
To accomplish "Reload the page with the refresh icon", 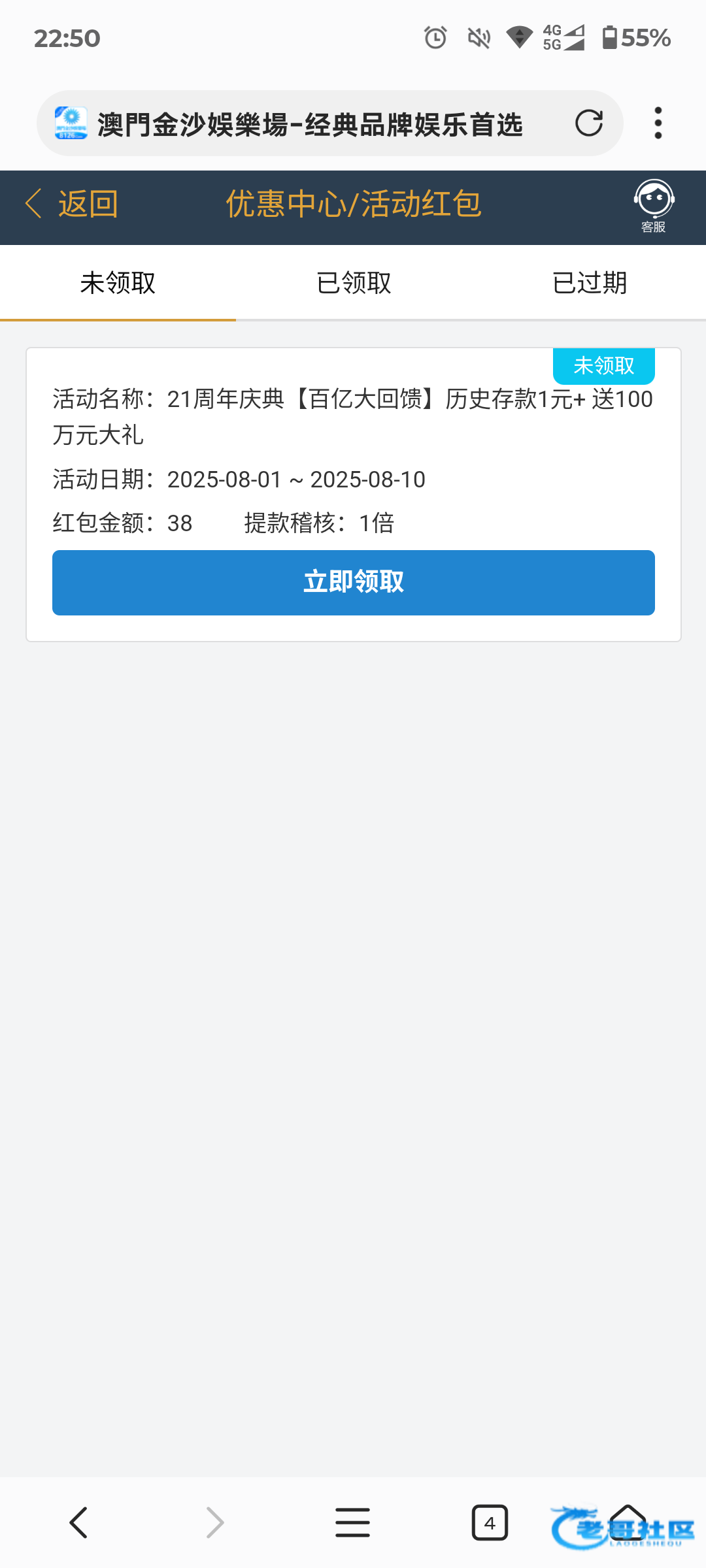I will pyautogui.click(x=588, y=123).
